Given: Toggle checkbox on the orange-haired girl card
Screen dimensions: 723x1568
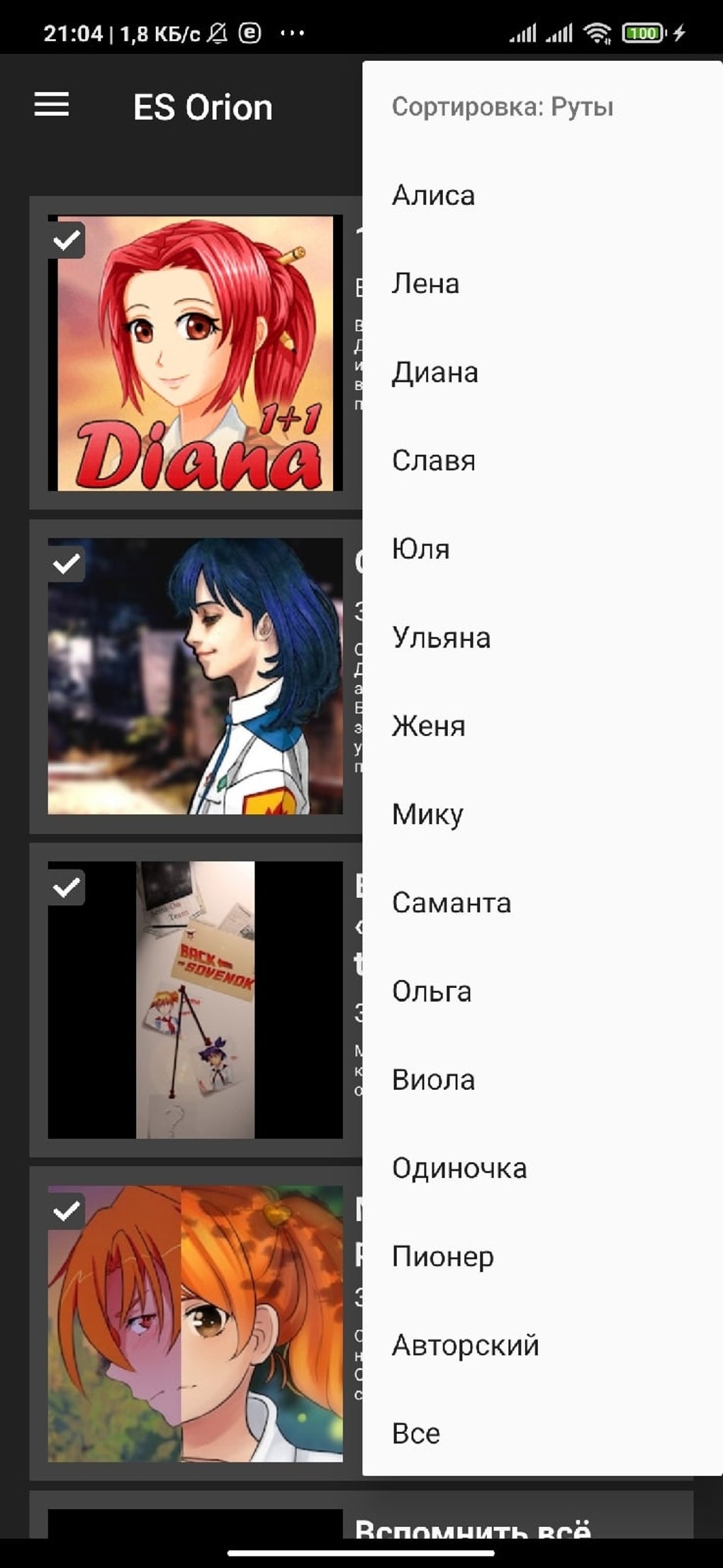Looking at the screenshot, I should [x=67, y=1211].
